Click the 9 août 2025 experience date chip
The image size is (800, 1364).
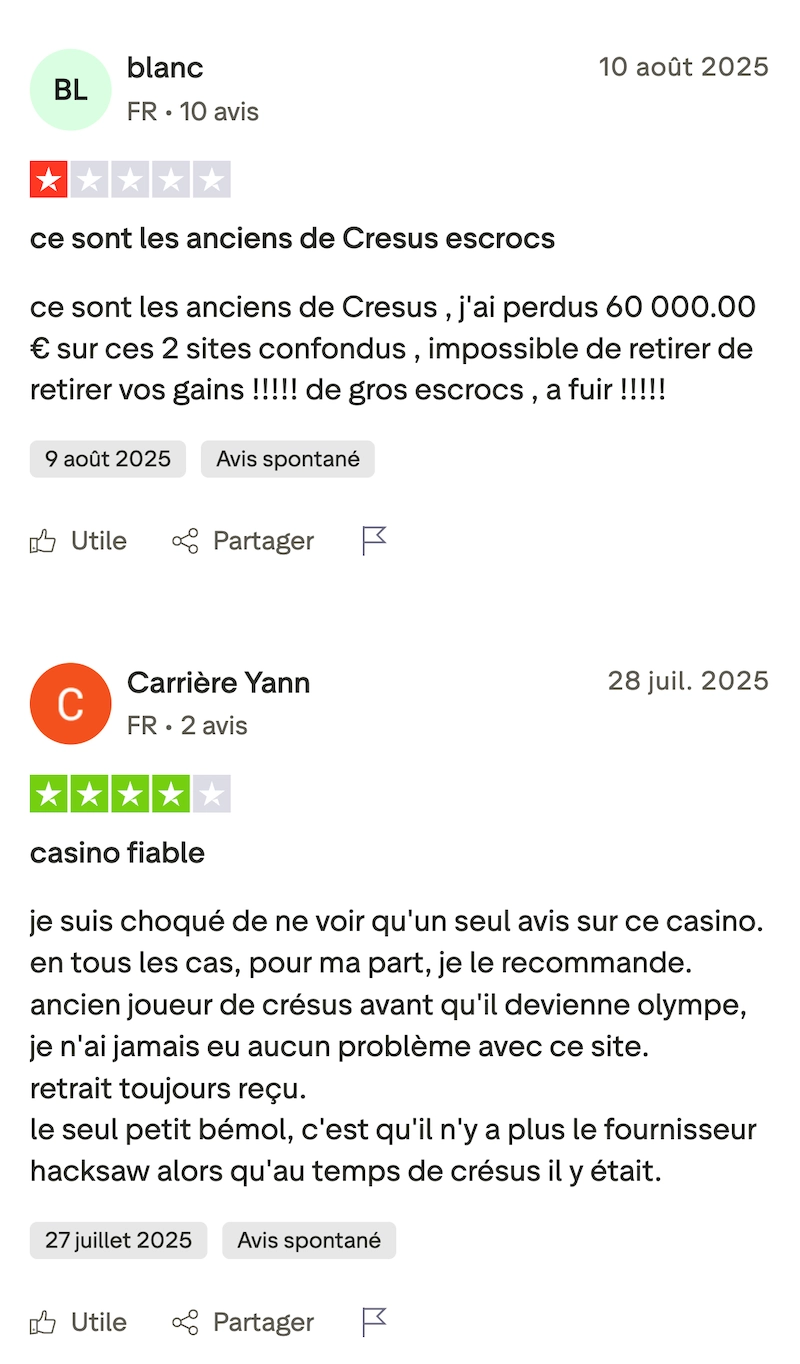(x=107, y=458)
